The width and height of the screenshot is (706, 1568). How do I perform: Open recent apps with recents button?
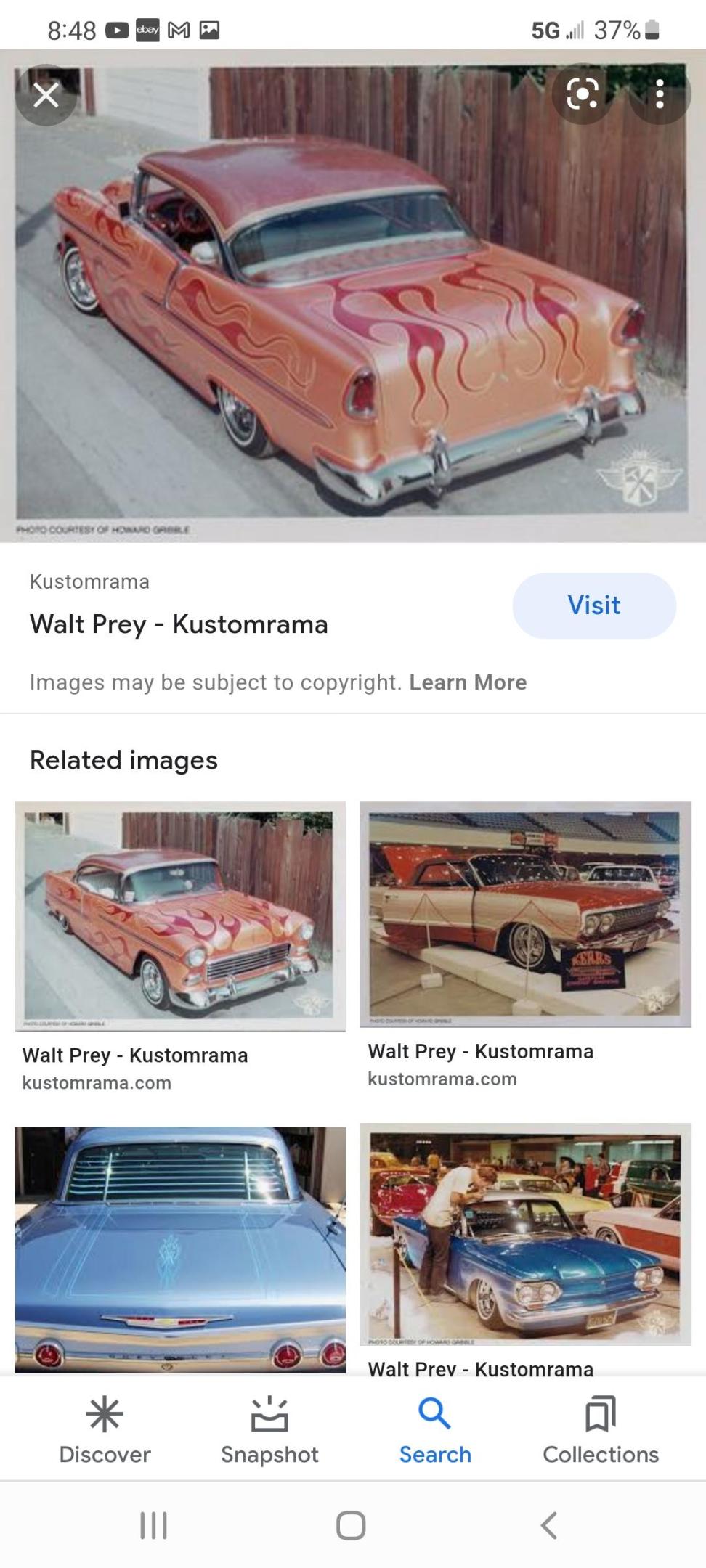153,1525
